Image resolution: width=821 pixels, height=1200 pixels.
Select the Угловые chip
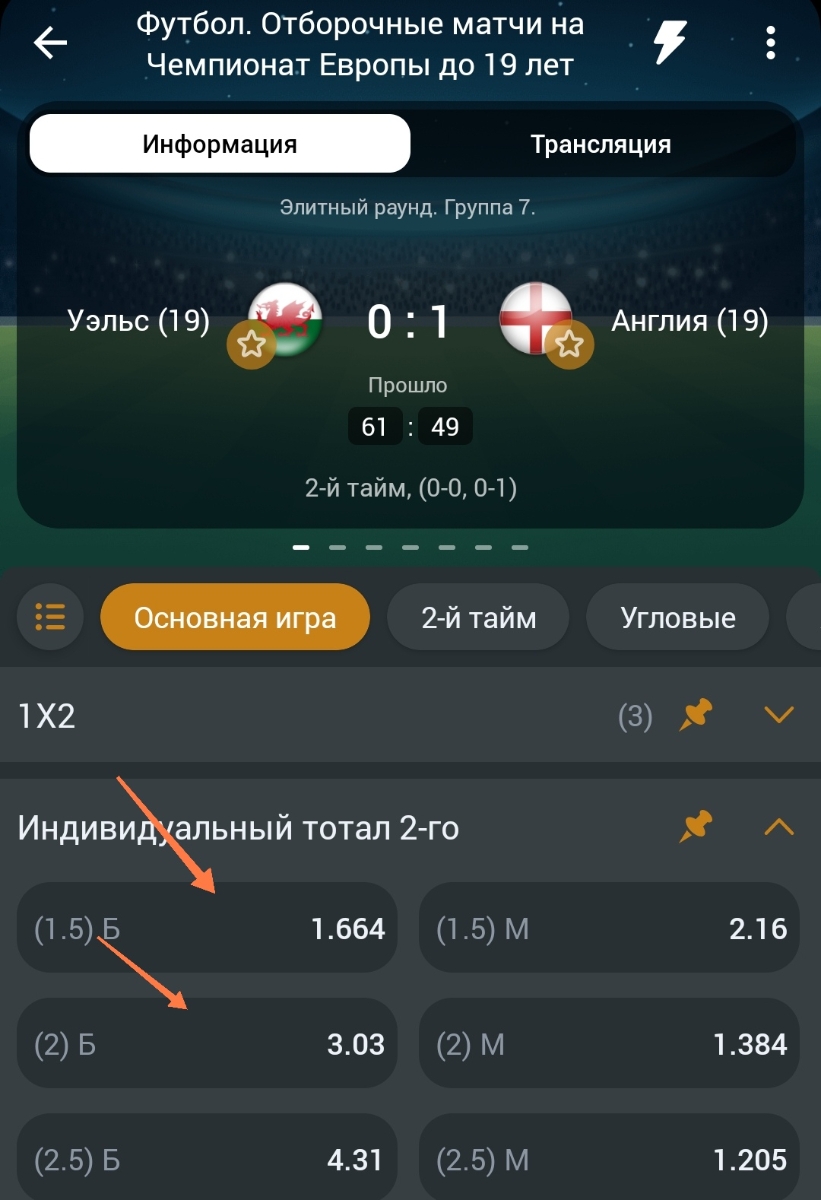677,617
